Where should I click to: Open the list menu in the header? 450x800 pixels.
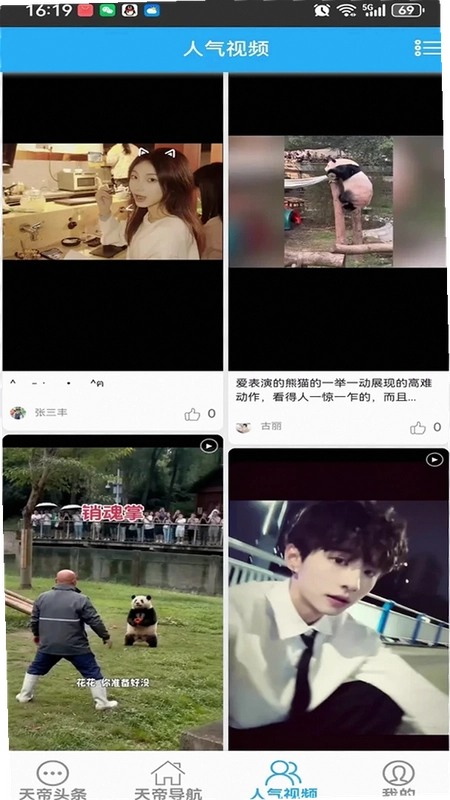[x=428, y=48]
